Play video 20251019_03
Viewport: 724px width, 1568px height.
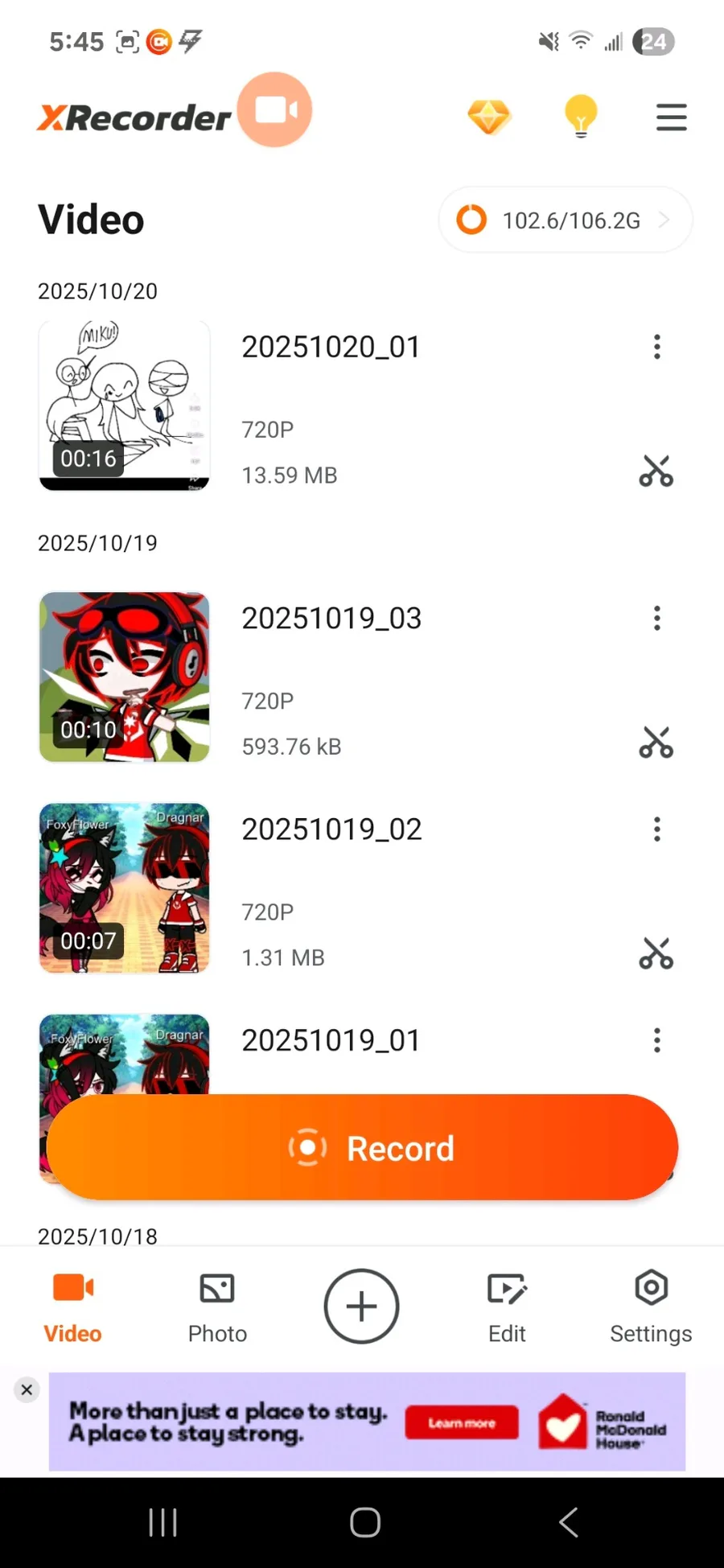click(x=125, y=677)
